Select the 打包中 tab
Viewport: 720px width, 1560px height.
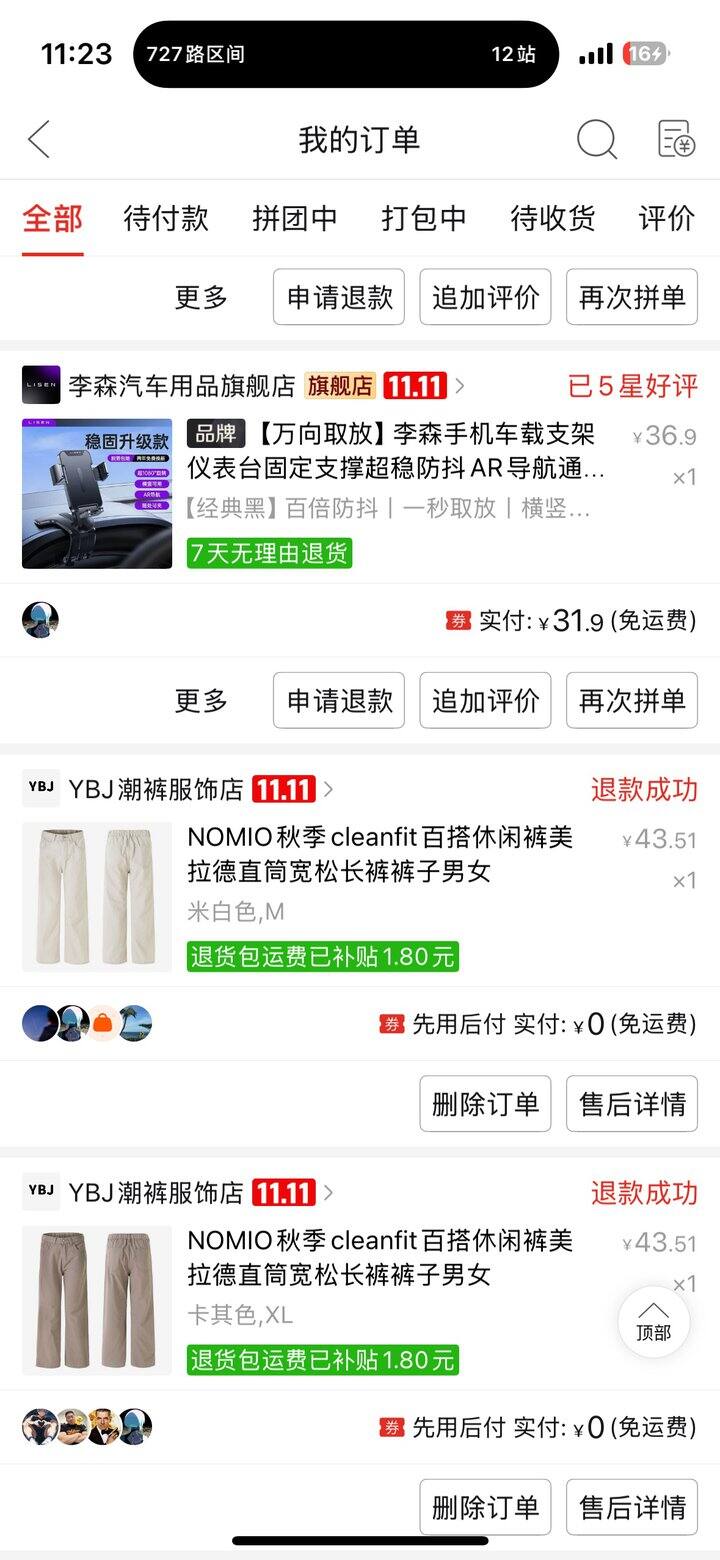point(424,218)
